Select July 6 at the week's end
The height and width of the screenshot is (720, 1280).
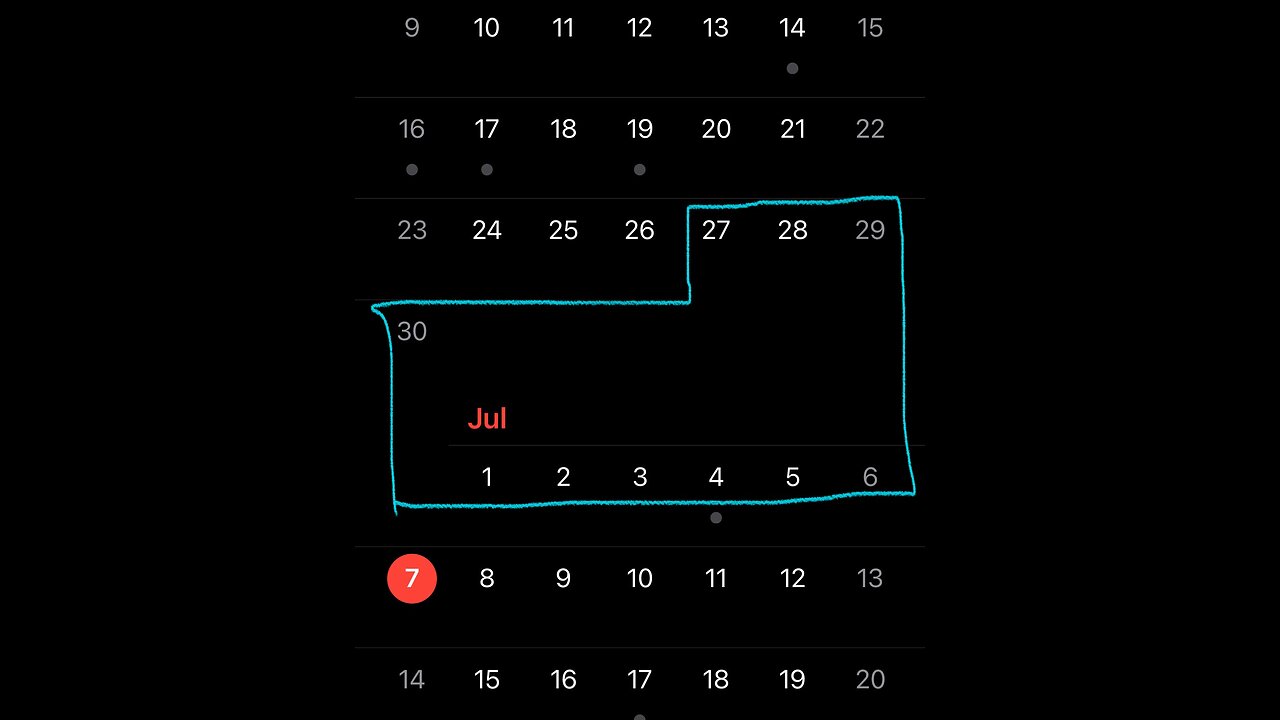click(x=870, y=478)
